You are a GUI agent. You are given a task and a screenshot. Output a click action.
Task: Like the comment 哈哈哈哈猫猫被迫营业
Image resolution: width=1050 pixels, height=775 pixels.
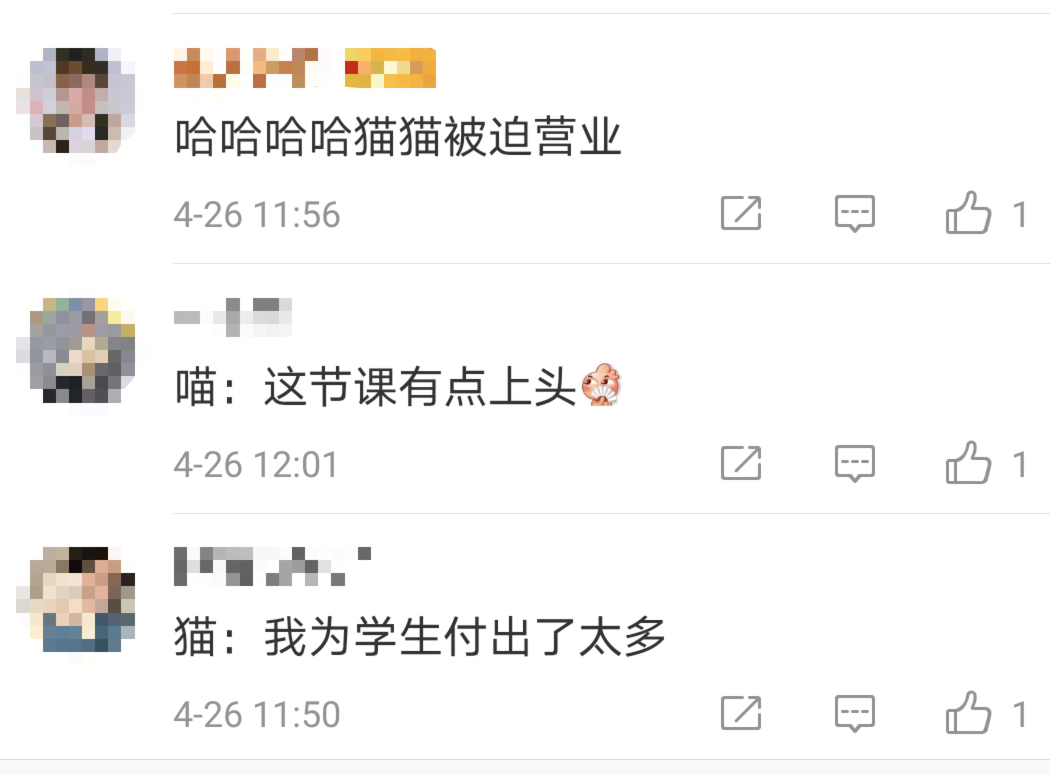click(968, 214)
